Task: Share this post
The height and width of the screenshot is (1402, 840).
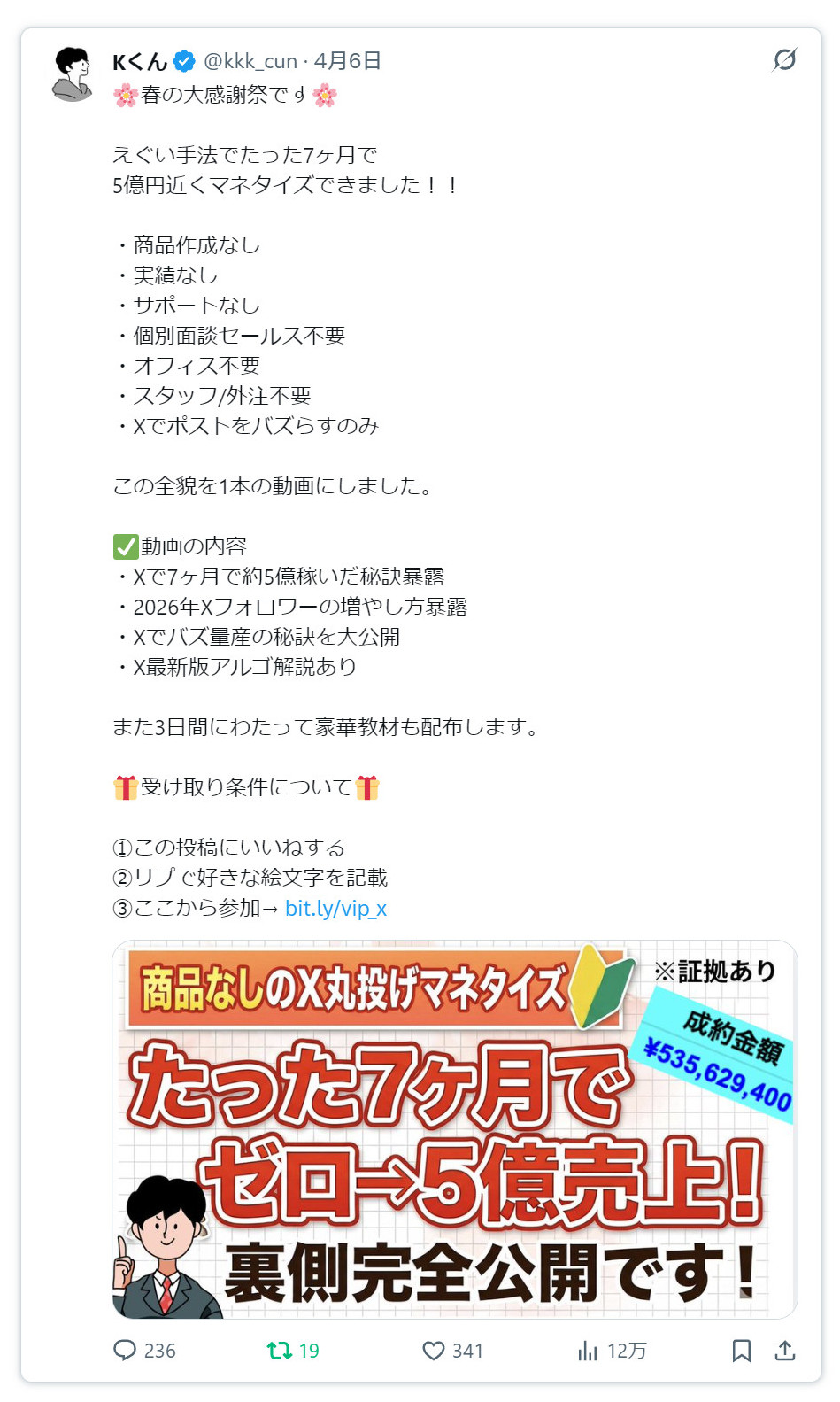Action: pos(785,1351)
